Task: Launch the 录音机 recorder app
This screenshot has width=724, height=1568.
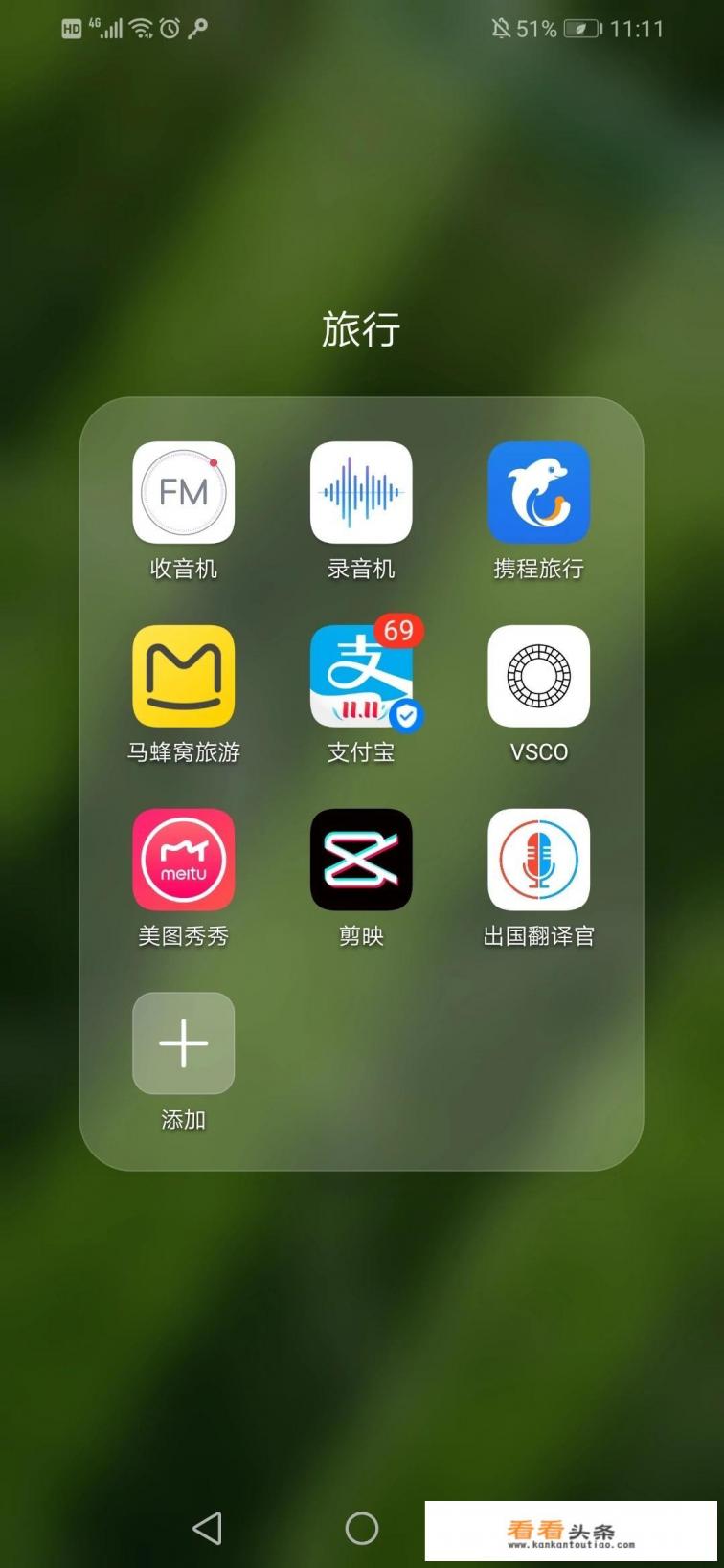Action: click(x=361, y=492)
